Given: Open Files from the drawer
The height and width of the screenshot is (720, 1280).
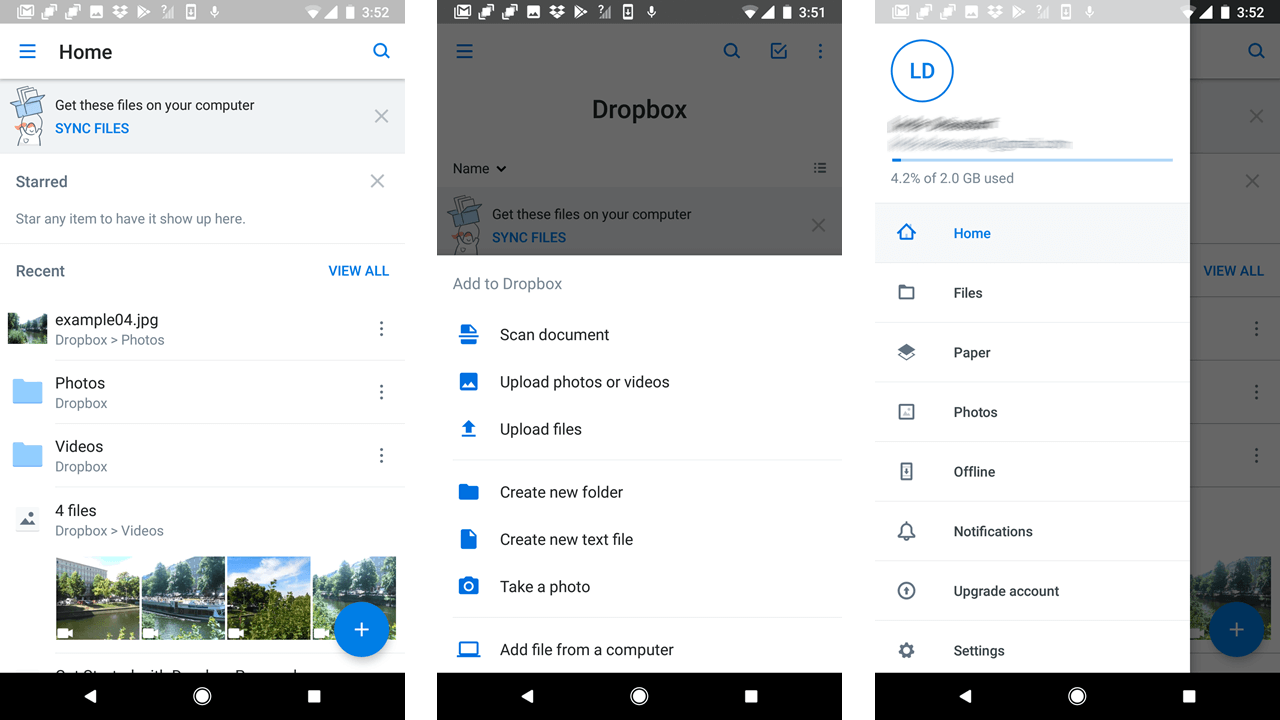Looking at the screenshot, I should point(967,293).
